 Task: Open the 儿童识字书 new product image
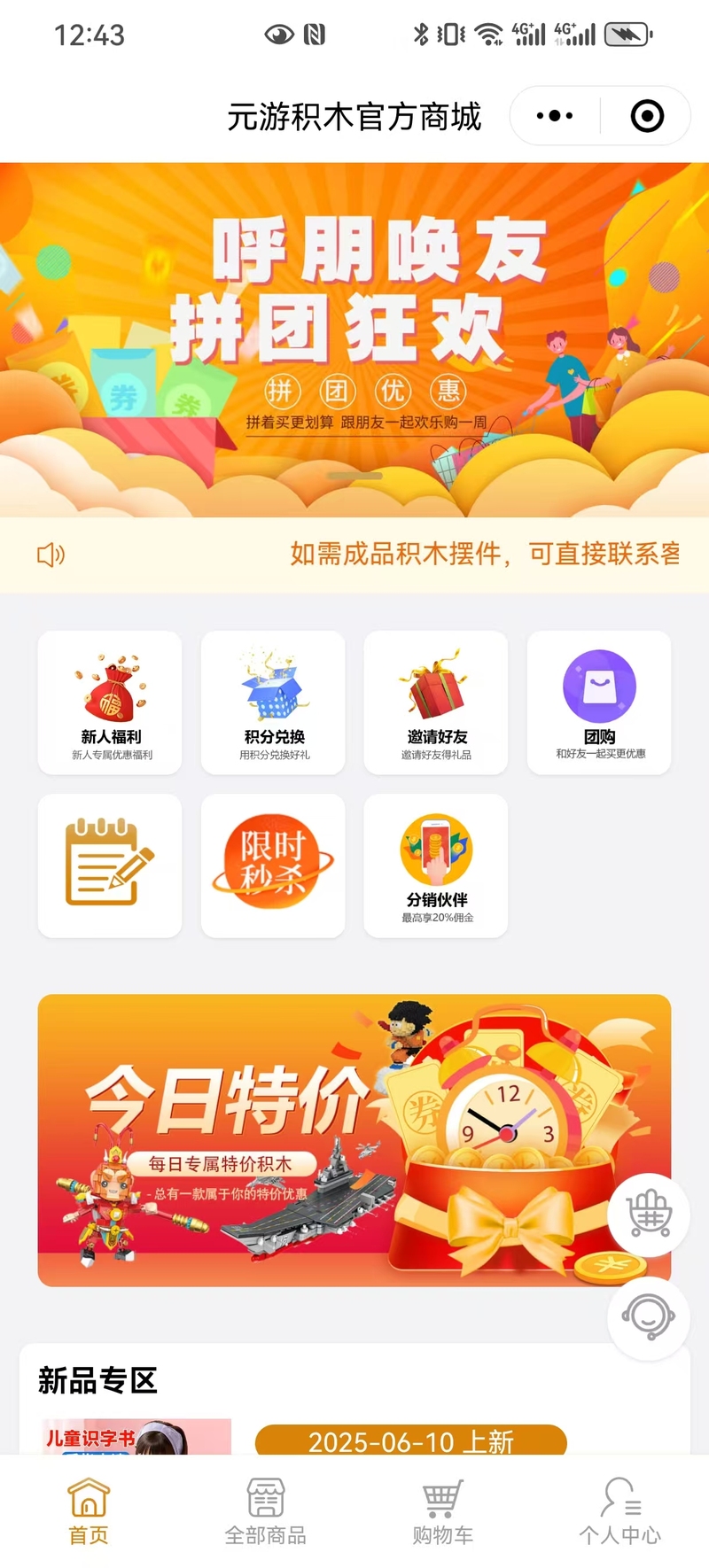[x=136, y=1437]
